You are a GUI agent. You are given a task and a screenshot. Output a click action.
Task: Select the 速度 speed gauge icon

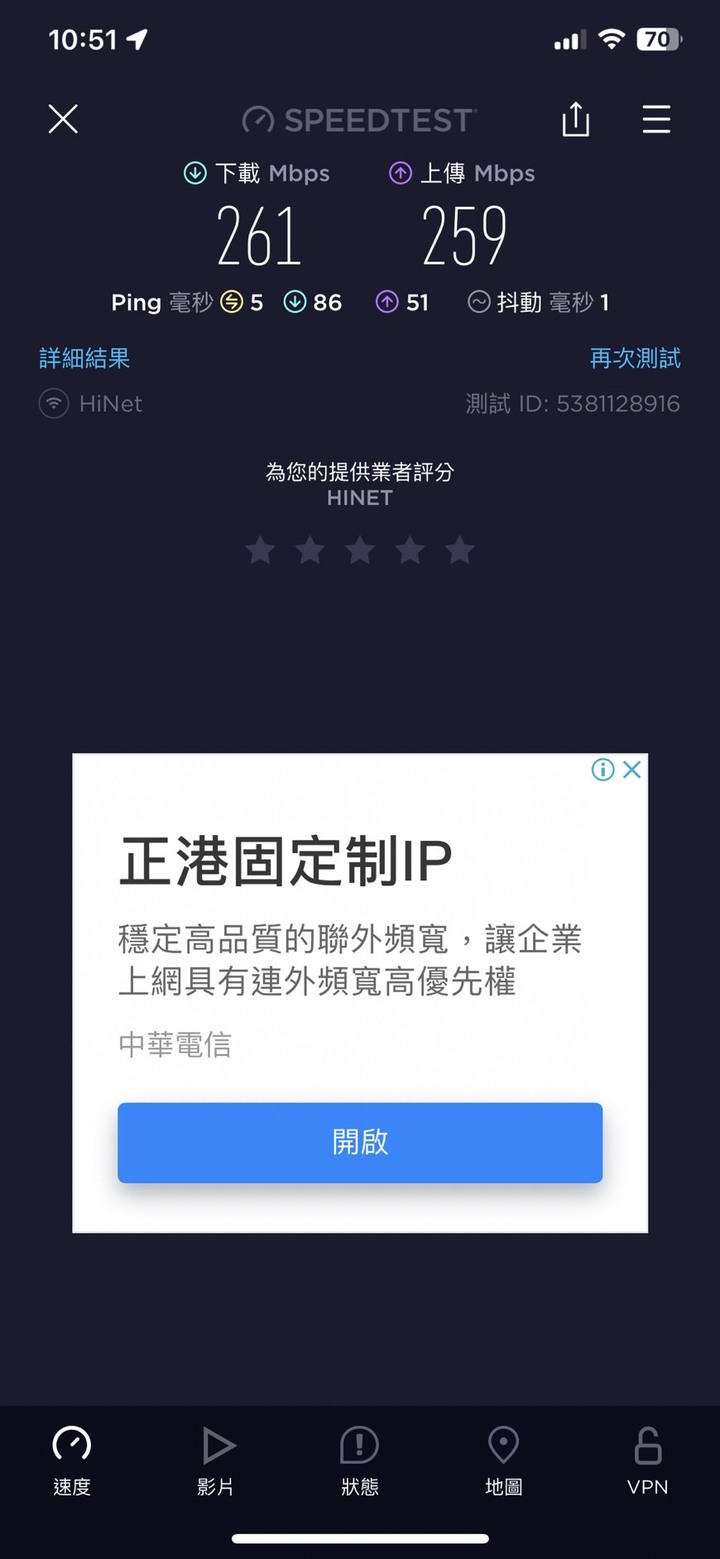[x=71, y=1445]
